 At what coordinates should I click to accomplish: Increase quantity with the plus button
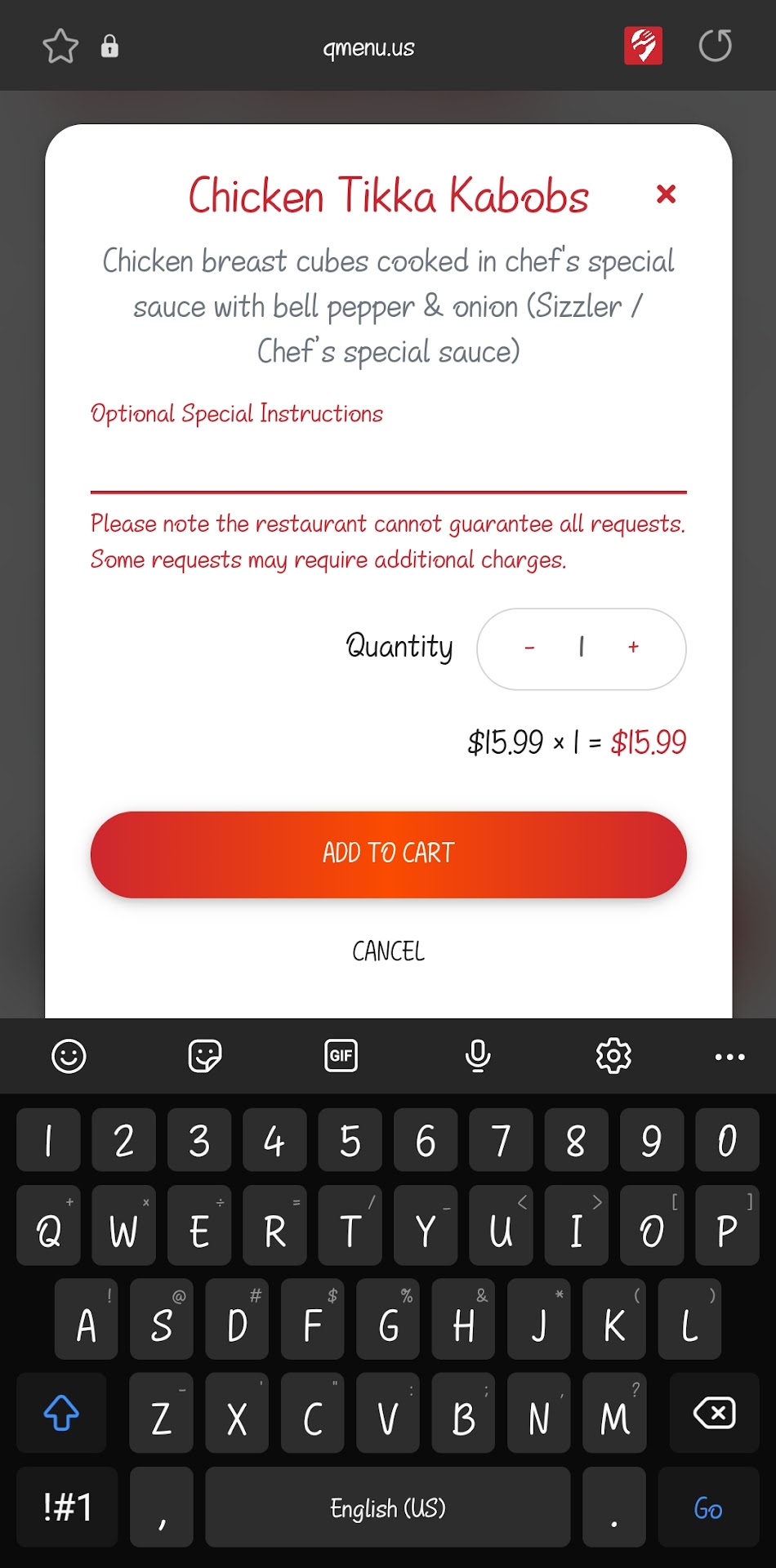[633, 648]
